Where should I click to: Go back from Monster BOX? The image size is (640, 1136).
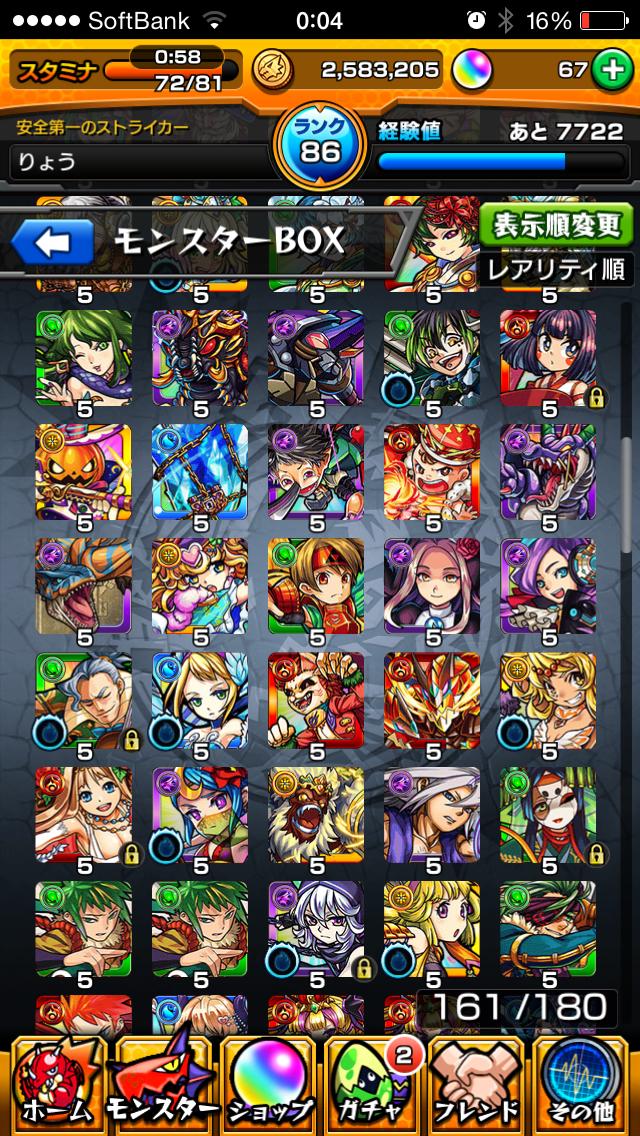click(x=52, y=241)
